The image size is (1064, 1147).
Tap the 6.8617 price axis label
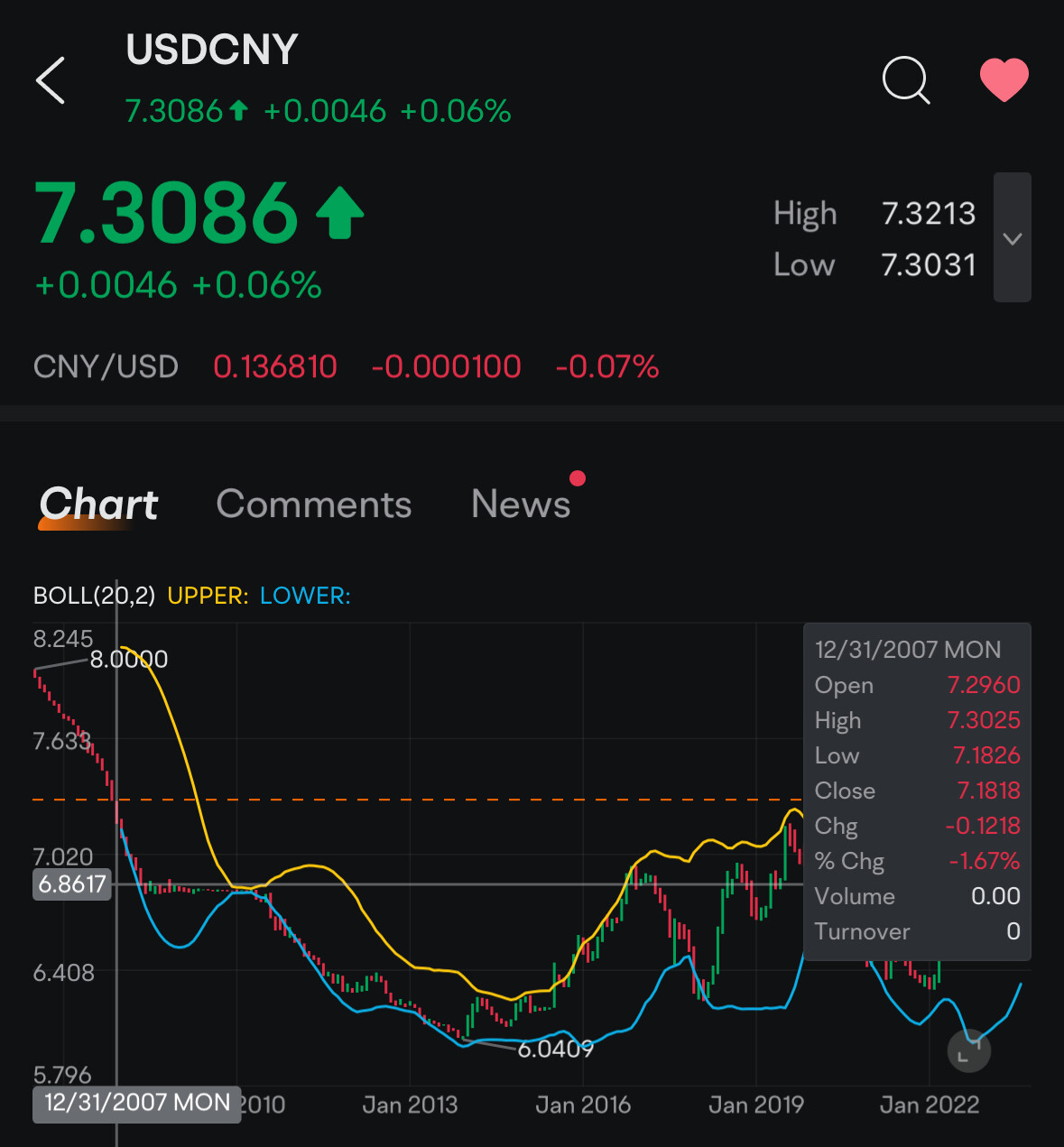pos(71,883)
